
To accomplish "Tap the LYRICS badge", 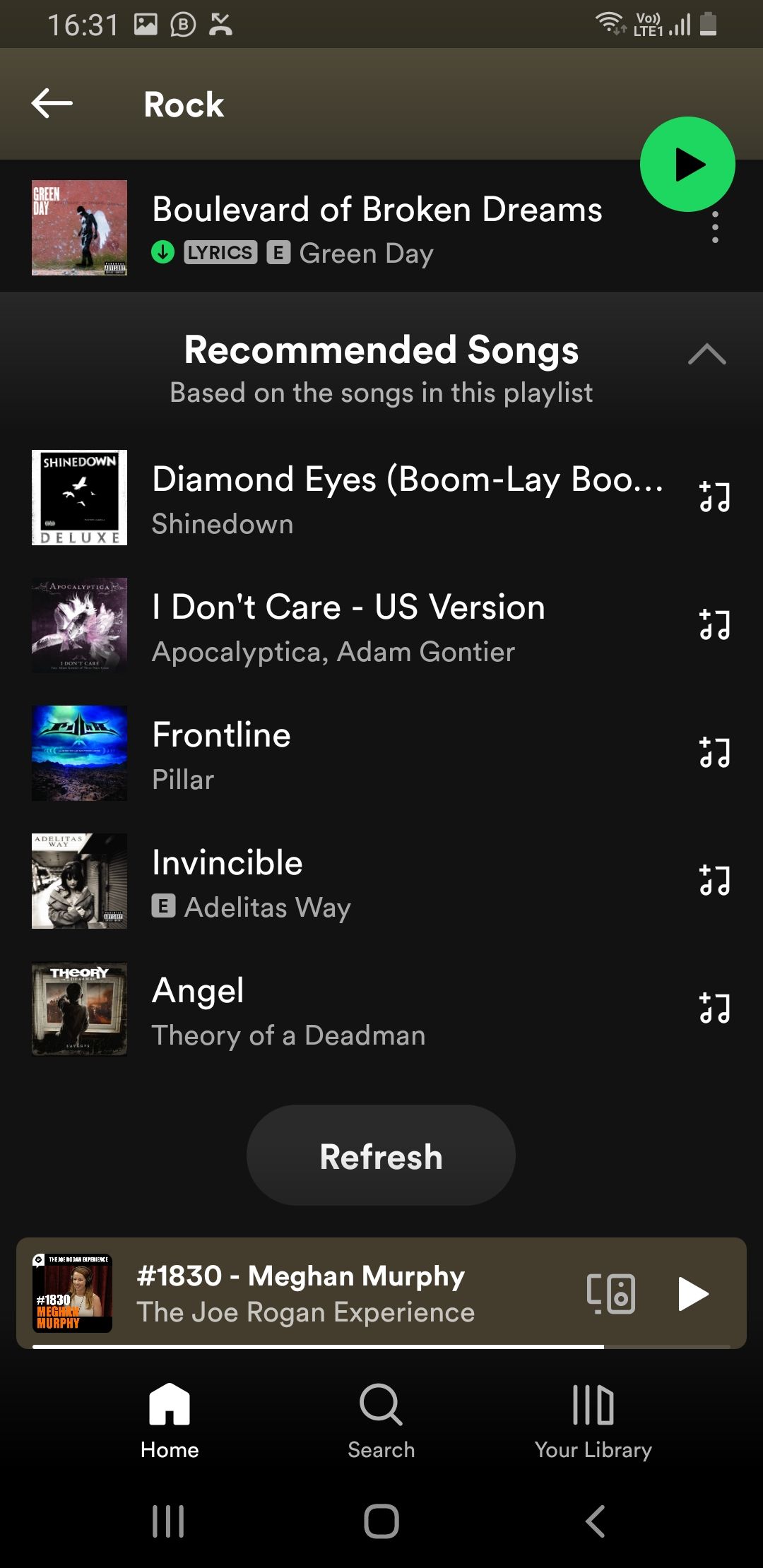I will (219, 252).
